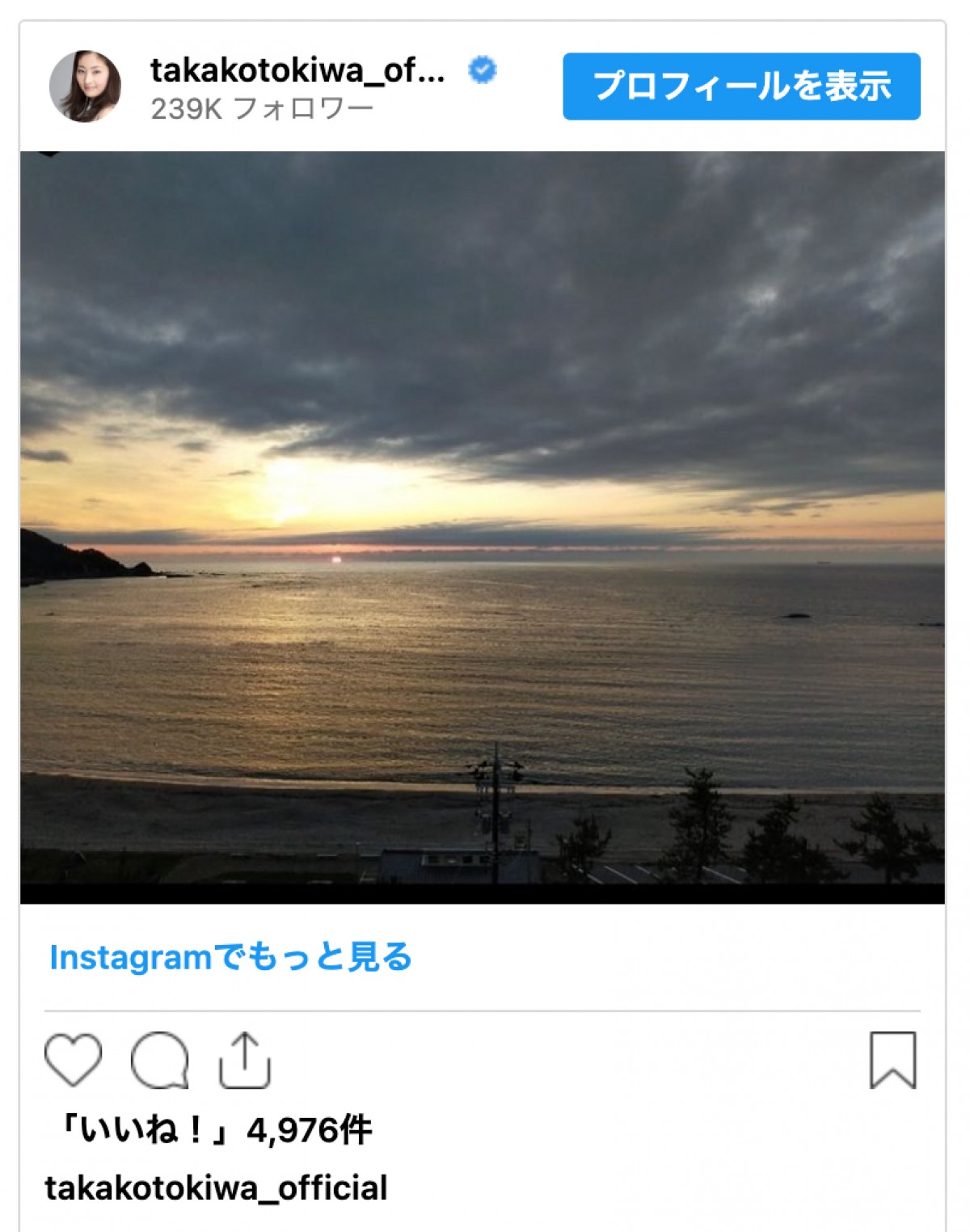Tap the プロフィールを表示 button
This screenshot has height=1232, width=970.
[x=741, y=86]
